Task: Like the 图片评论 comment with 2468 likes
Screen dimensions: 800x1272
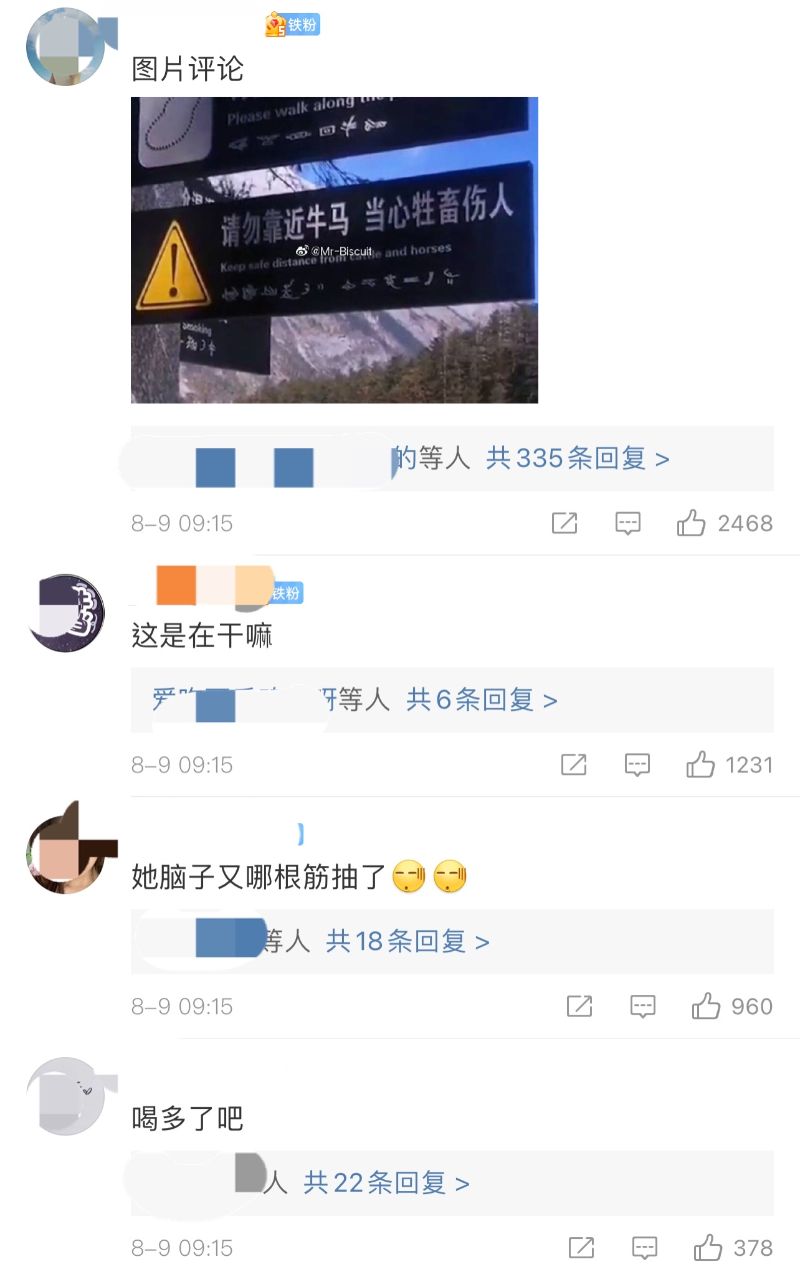Action: click(691, 523)
